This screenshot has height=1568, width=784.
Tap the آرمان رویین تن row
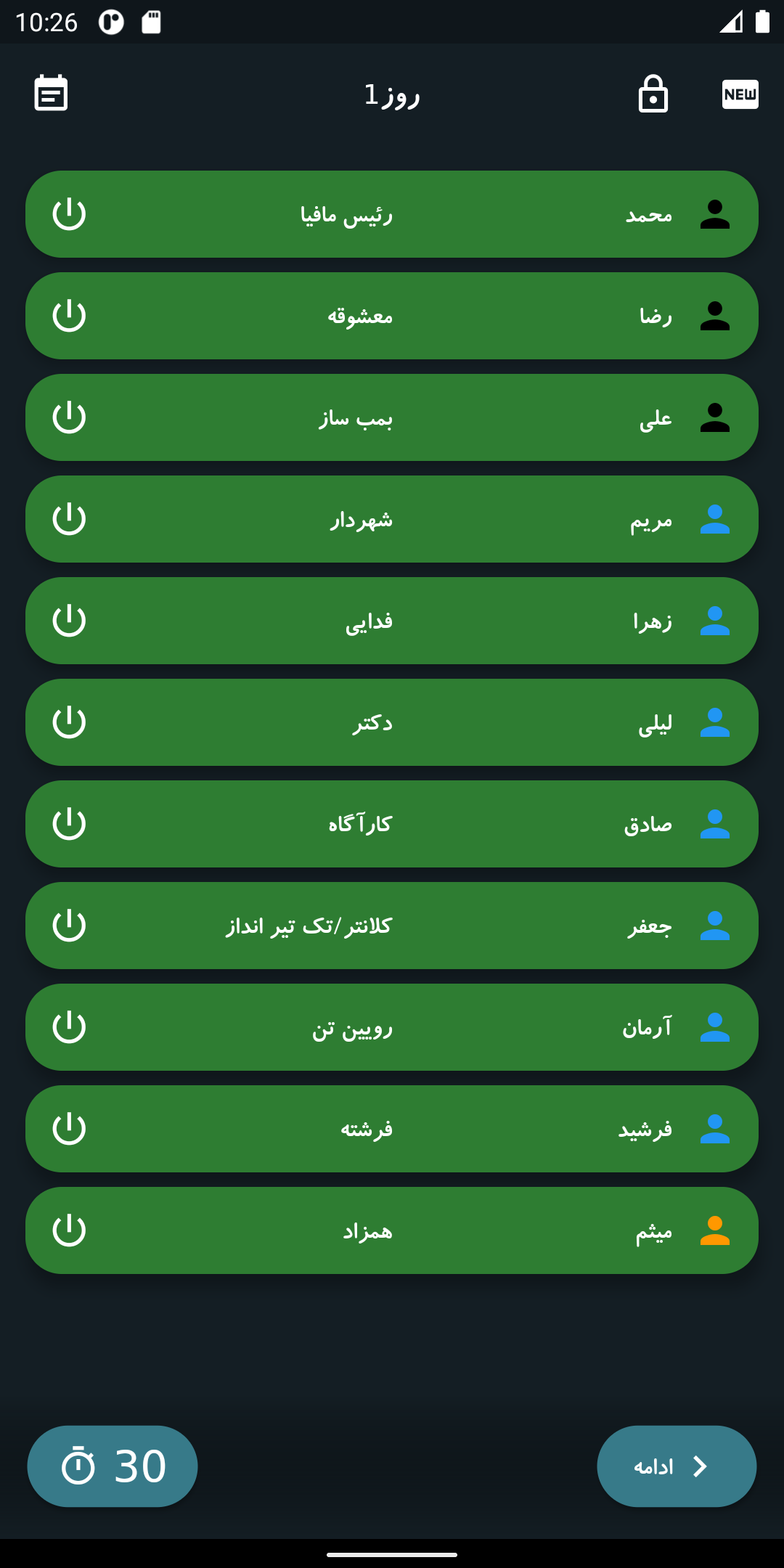click(x=392, y=1027)
